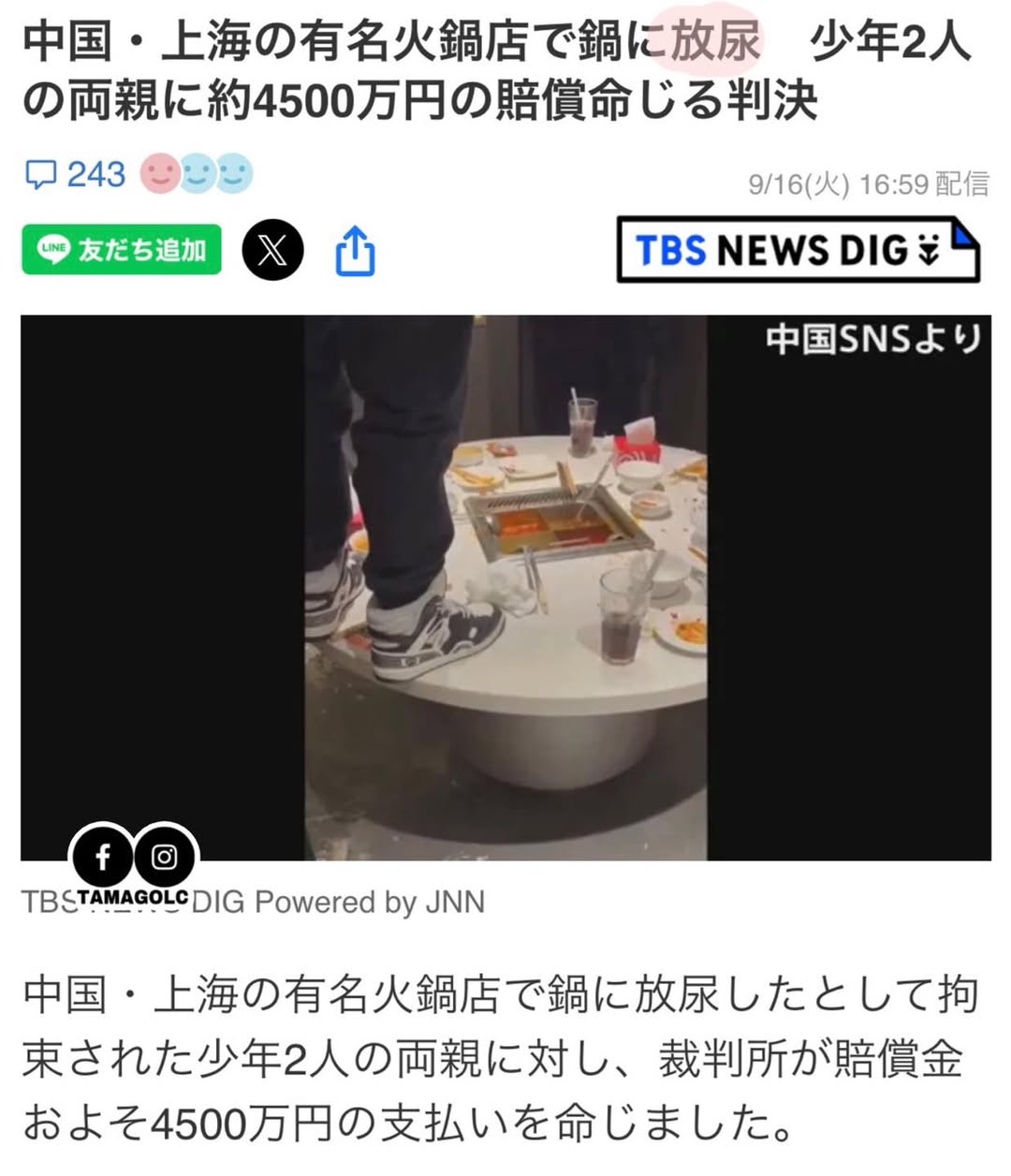Add as LINE friend via 友だち追加
Screen dimensions: 1011x1176
click(122, 250)
